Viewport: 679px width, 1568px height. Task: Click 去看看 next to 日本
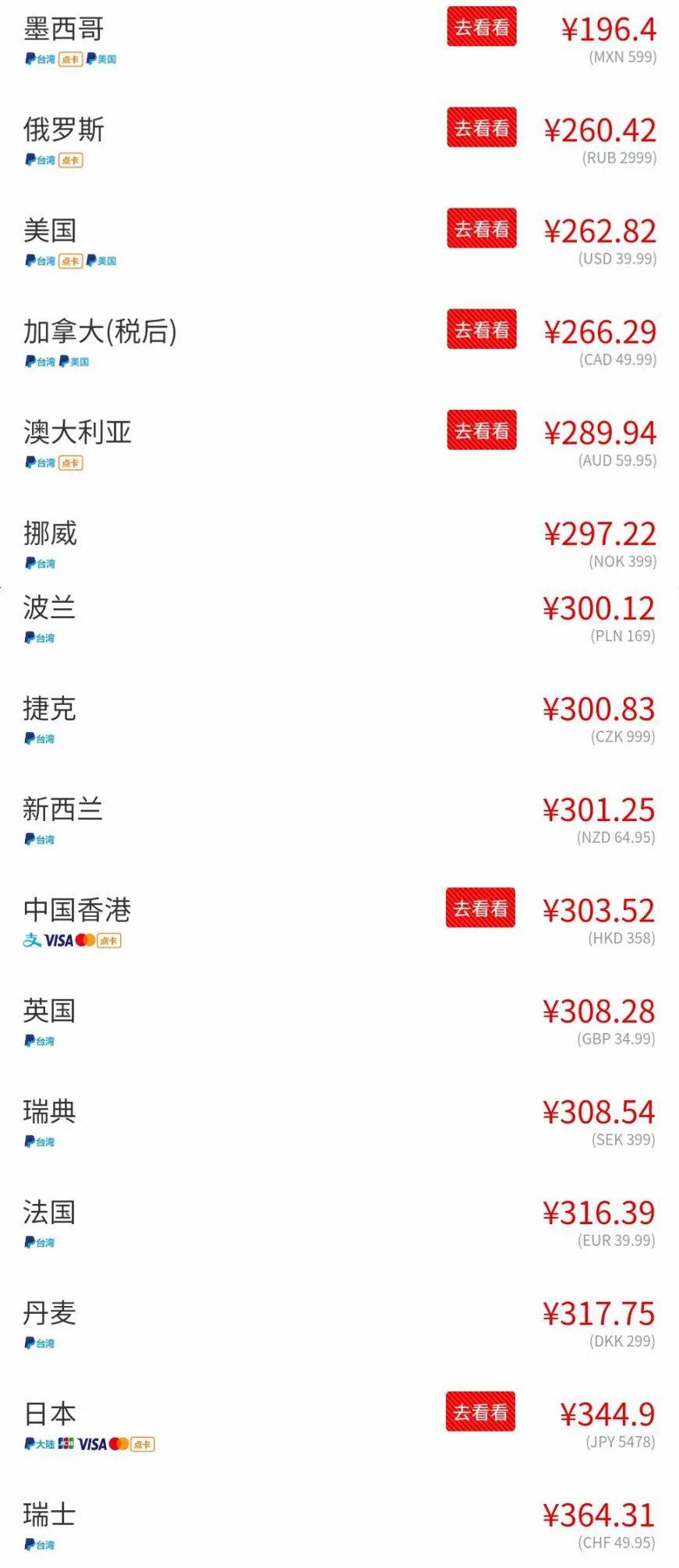point(481,1412)
